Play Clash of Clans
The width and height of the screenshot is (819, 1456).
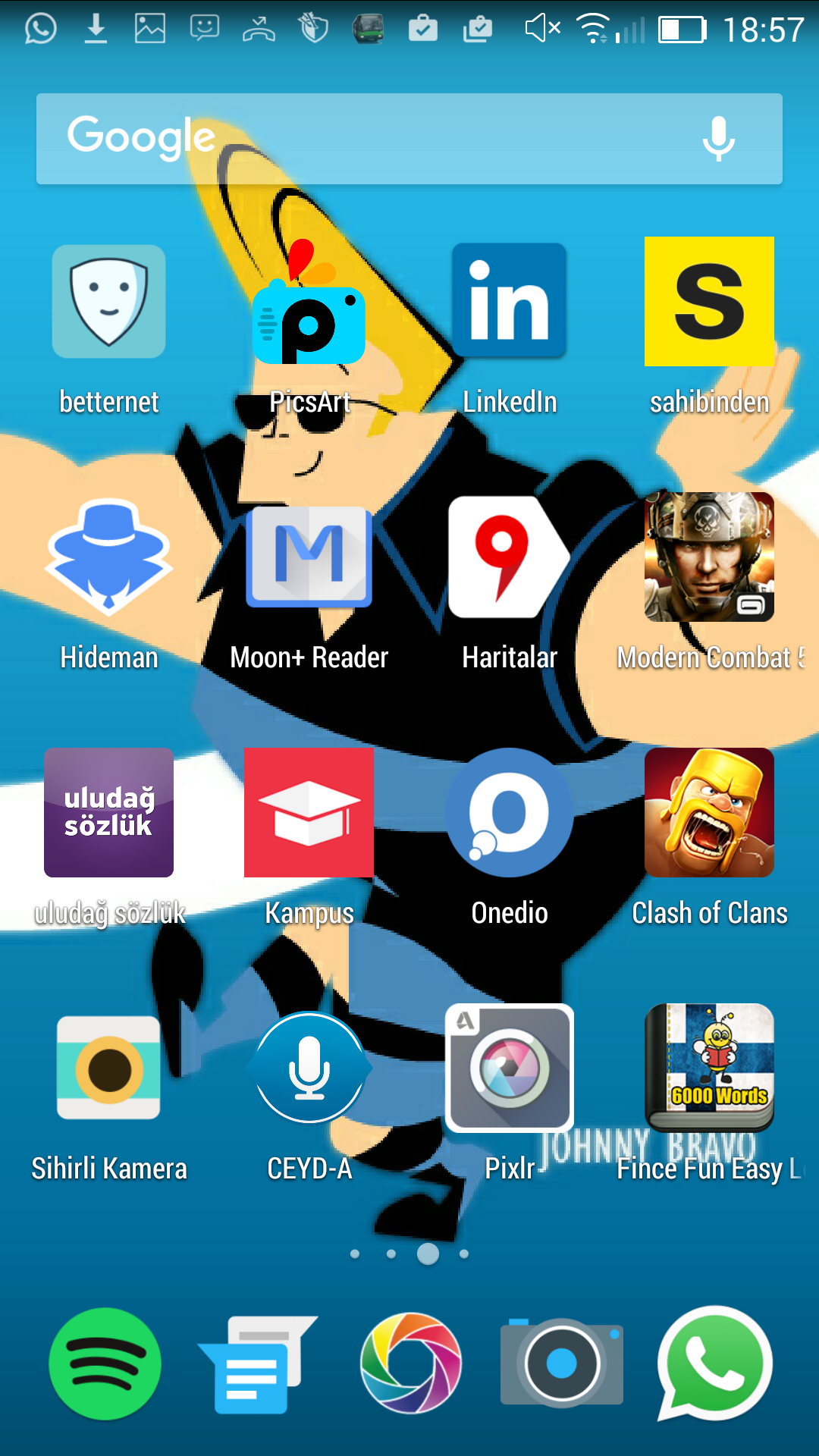click(709, 812)
